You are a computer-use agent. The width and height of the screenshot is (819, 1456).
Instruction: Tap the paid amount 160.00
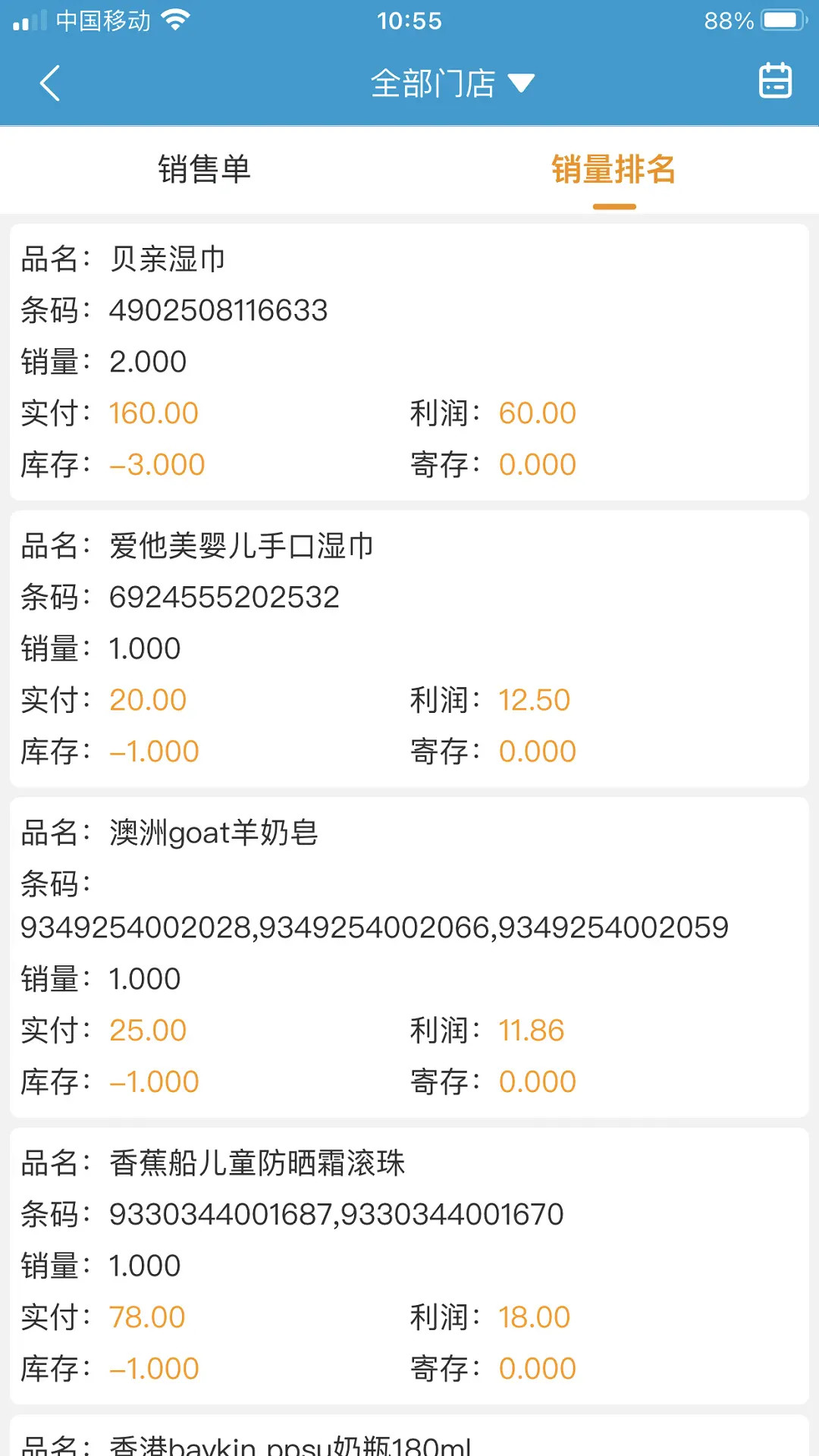tap(153, 412)
